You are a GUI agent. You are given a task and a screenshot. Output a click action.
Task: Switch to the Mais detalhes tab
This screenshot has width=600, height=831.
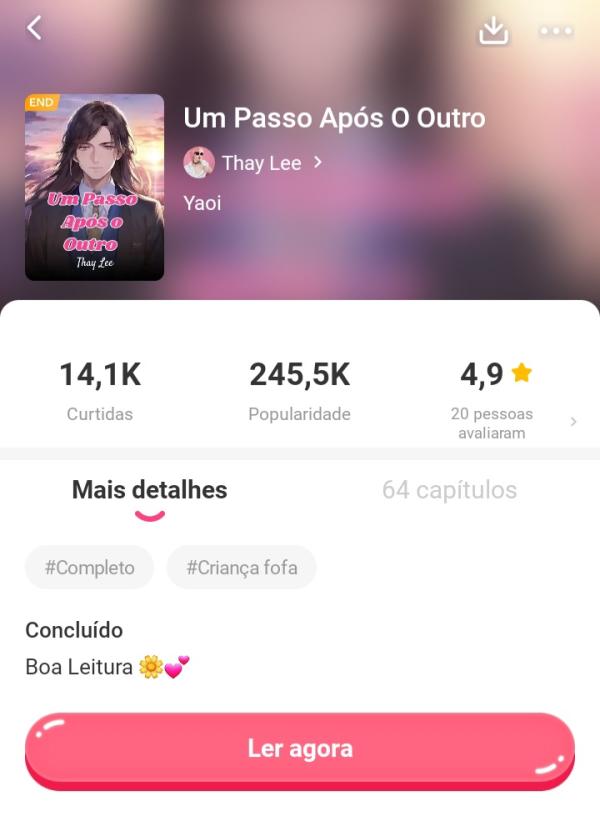149,490
